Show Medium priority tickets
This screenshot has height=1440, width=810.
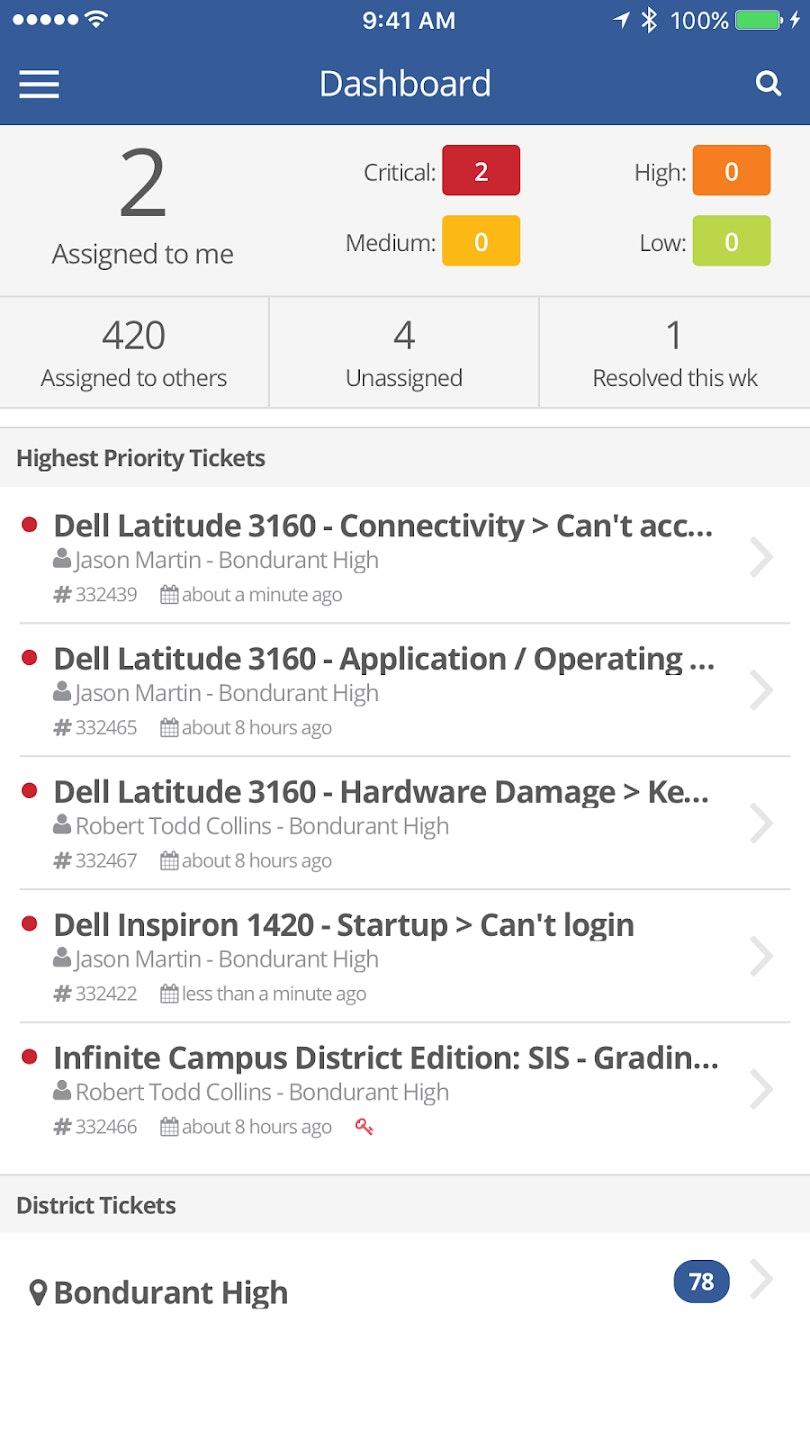[x=481, y=242]
